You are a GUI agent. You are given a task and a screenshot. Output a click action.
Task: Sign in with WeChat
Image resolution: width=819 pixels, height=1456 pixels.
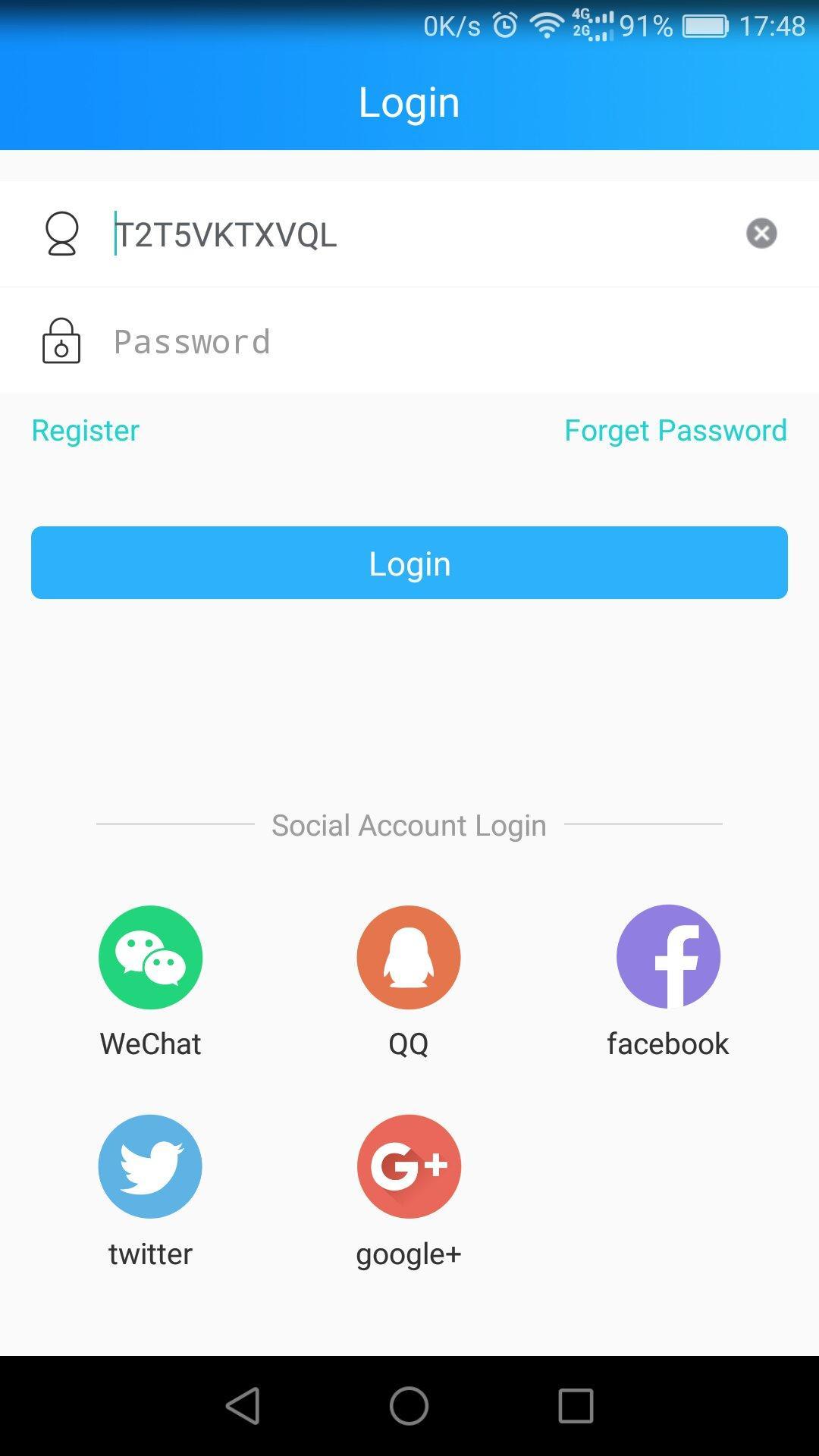150,957
